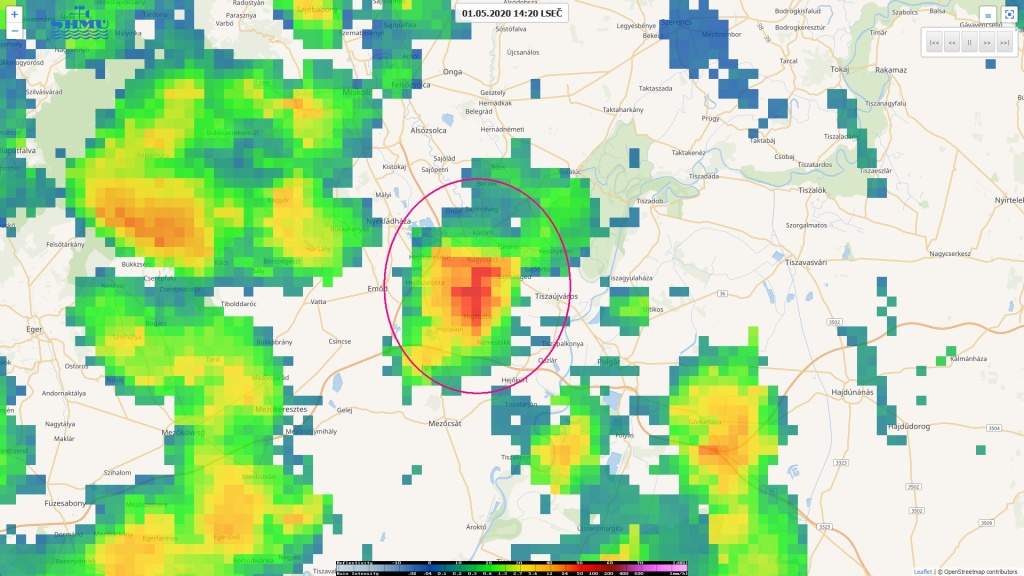Zoom out of the radar map
Viewport: 1024px width, 576px height.
[14, 31]
